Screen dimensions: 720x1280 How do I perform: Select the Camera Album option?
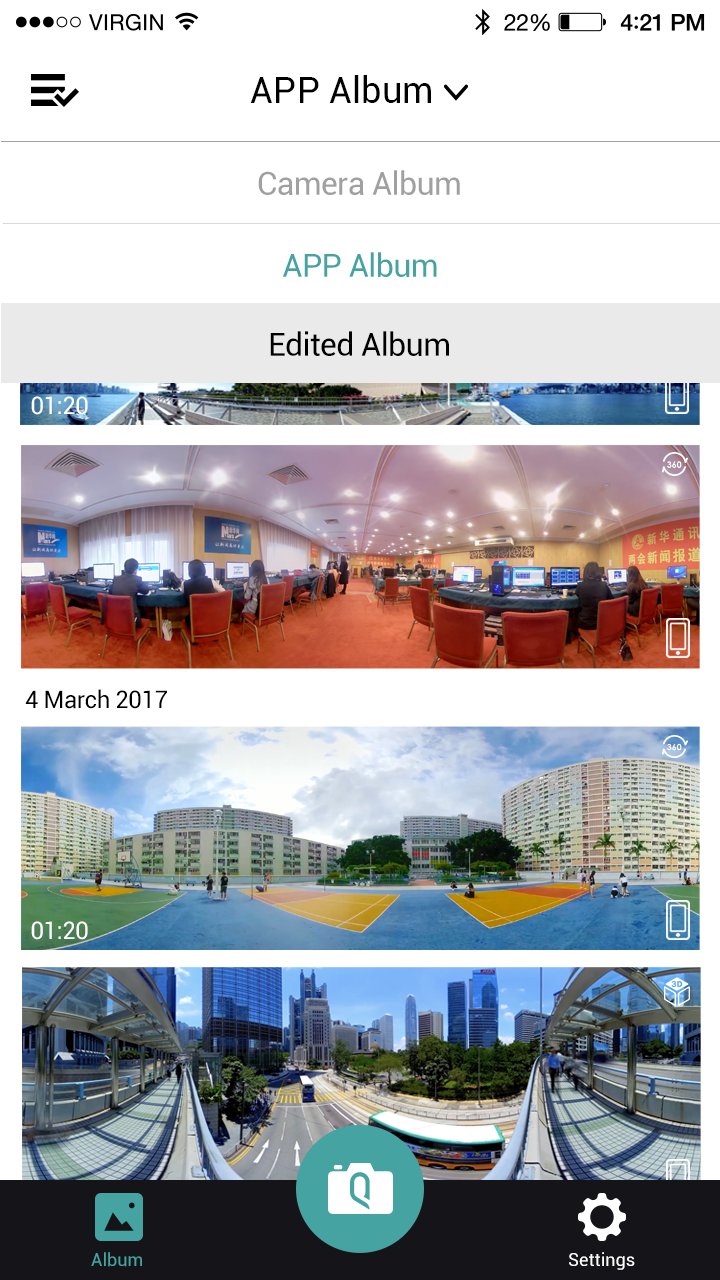coord(360,184)
